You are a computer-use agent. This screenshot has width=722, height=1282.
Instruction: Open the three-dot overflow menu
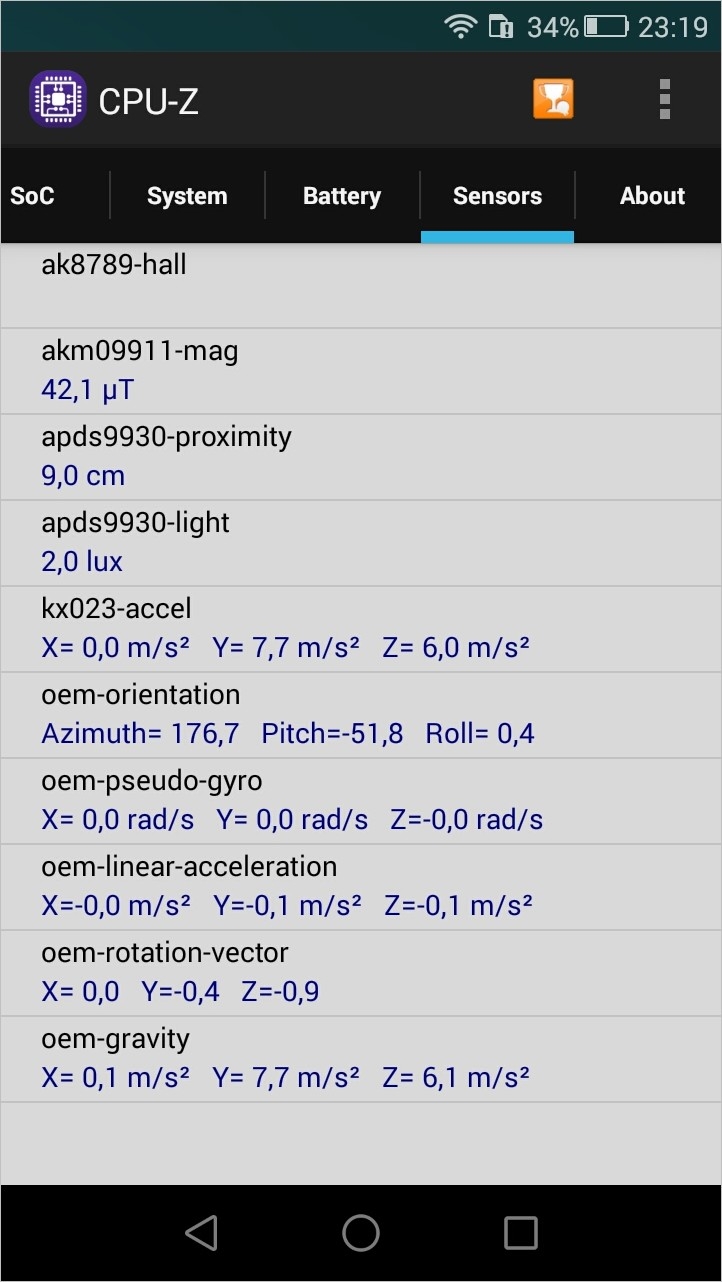coord(665,99)
